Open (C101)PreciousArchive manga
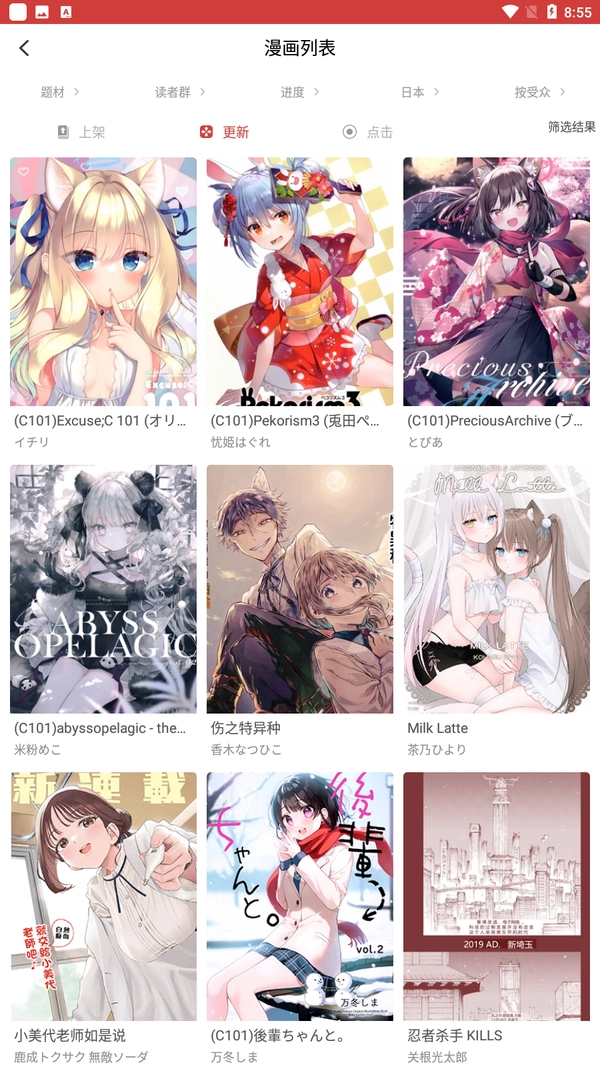 (496, 281)
